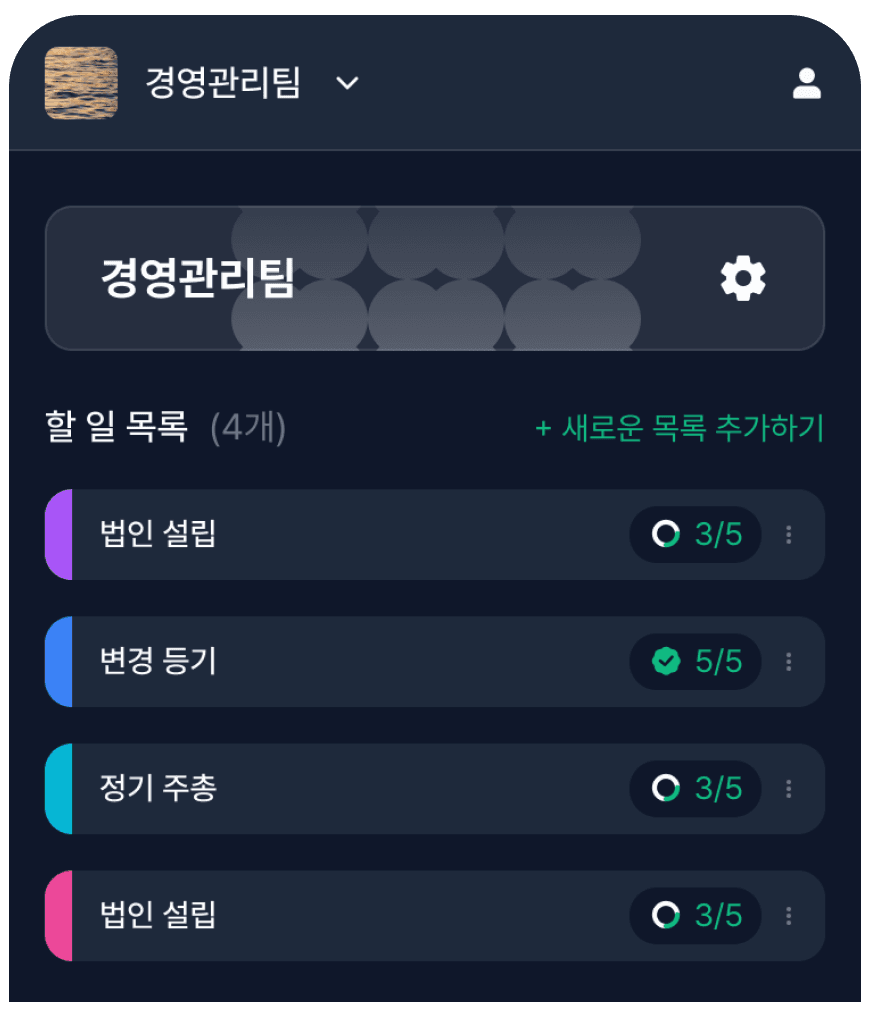Click the settings gear on 경영관리팀 card
Image resolution: width=873 pixels, height=1014 pixels.
pos(742,279)
